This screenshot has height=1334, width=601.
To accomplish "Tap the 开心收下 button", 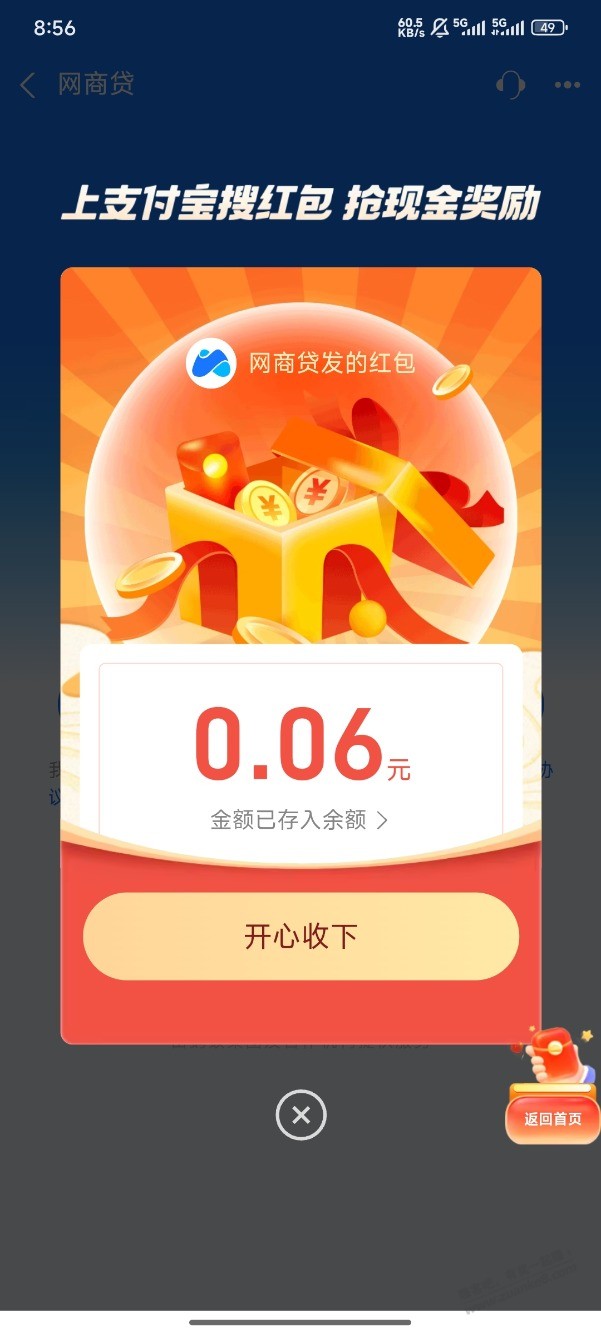I will pyautogui.click(x=300, y=936).
